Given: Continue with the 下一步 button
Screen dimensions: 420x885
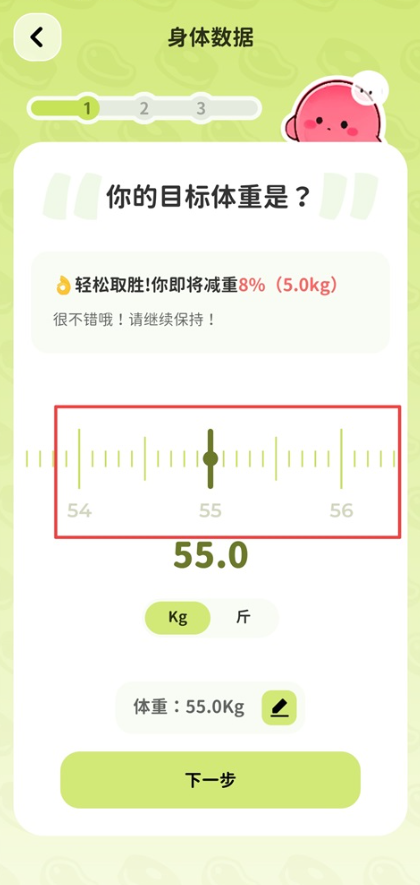Looking at the screenshot, I should pyautogui.click(x=210, y=779).
